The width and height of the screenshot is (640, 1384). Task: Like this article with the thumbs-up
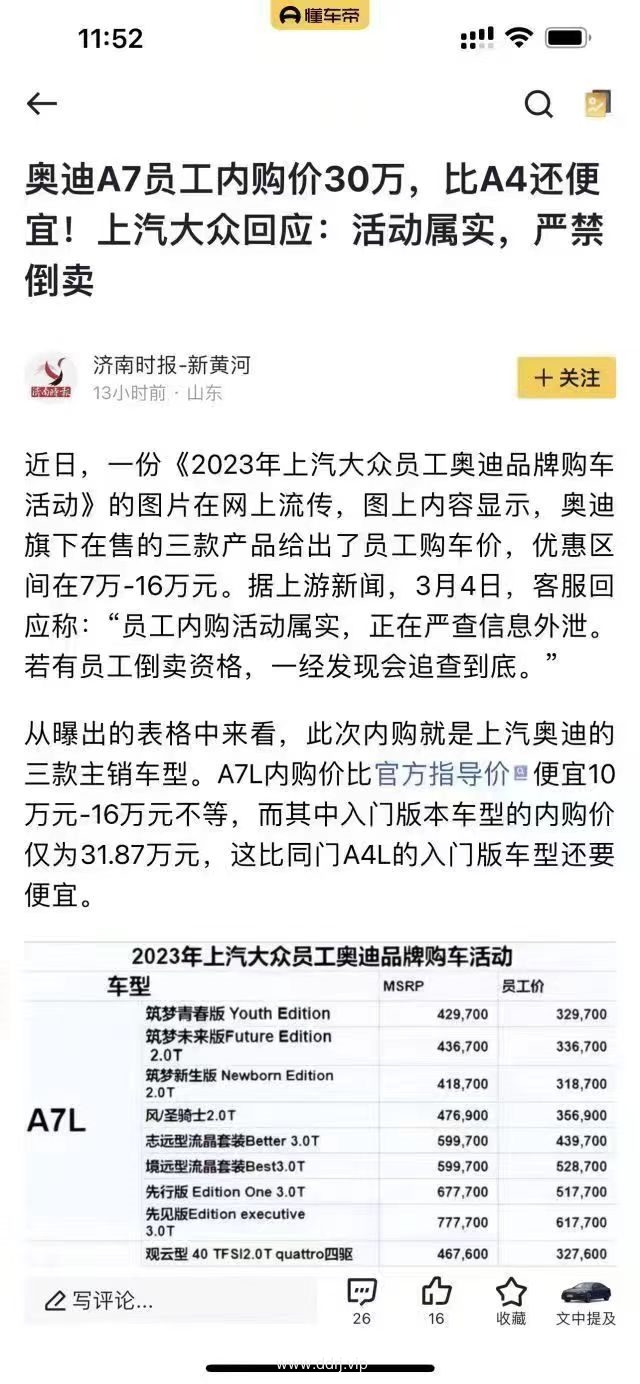(436, 1301)
